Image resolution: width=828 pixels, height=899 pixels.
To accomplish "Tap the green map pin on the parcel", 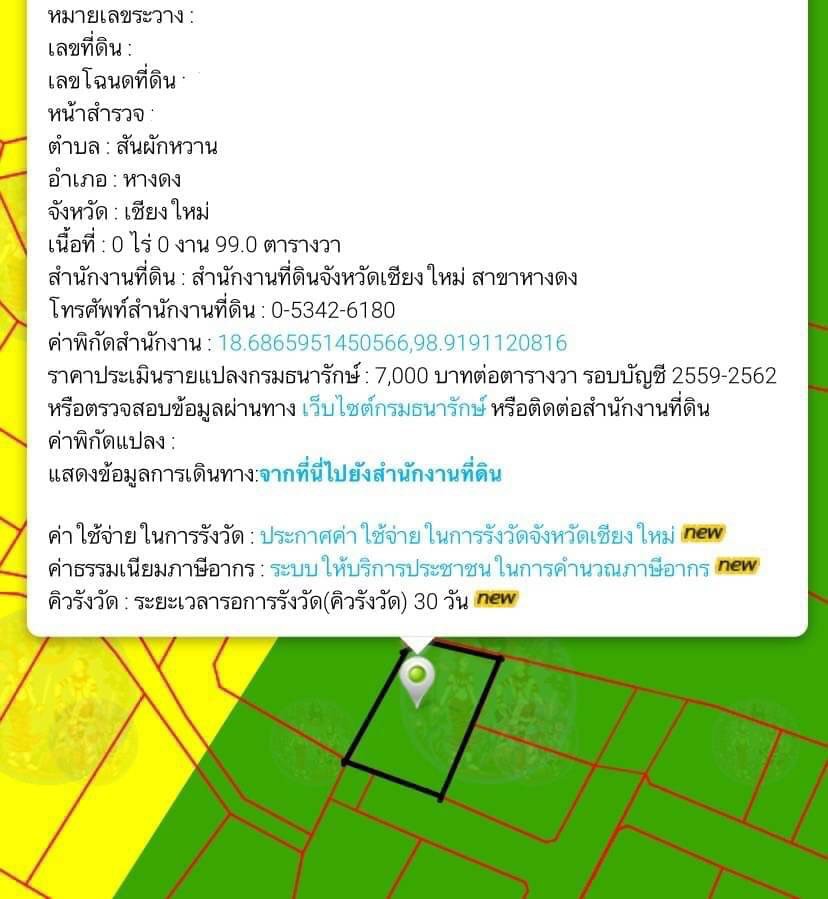I will tap(415, 678).
